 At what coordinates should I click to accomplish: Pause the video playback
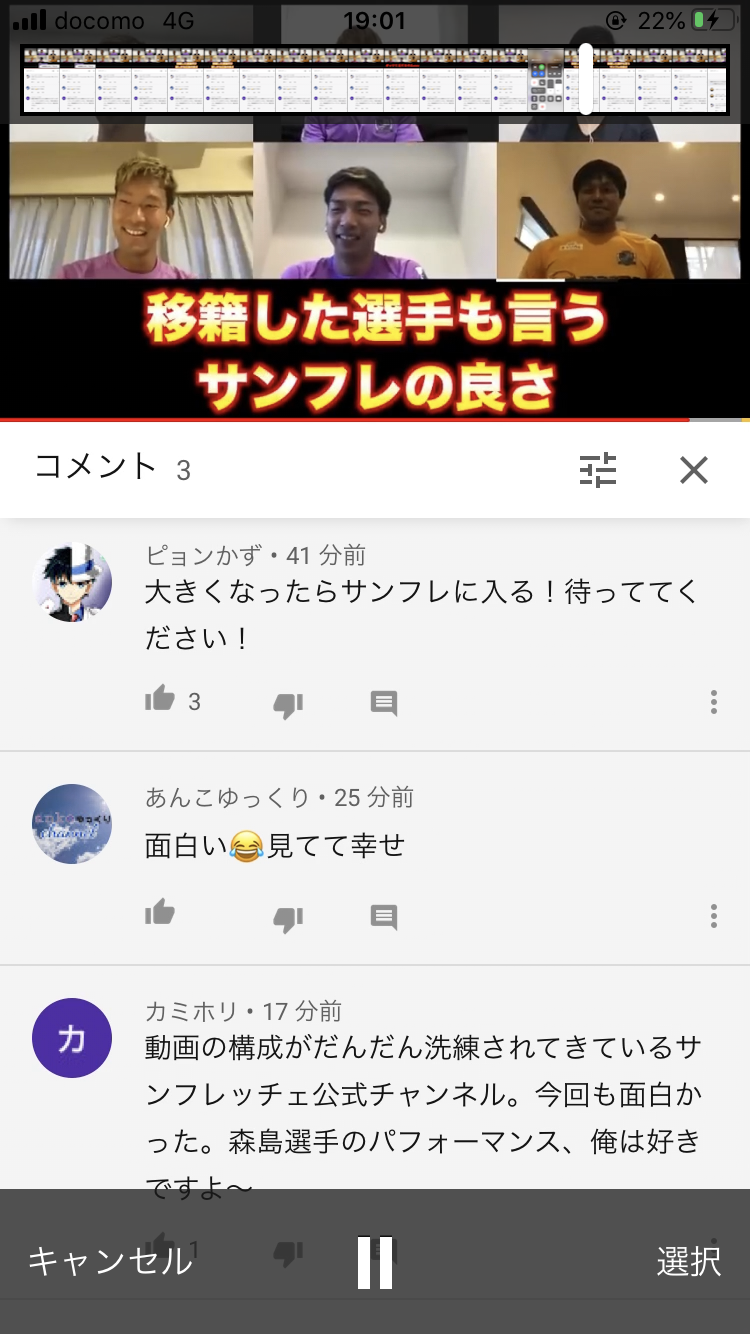pyautogui.click(x=375, y=1262)
